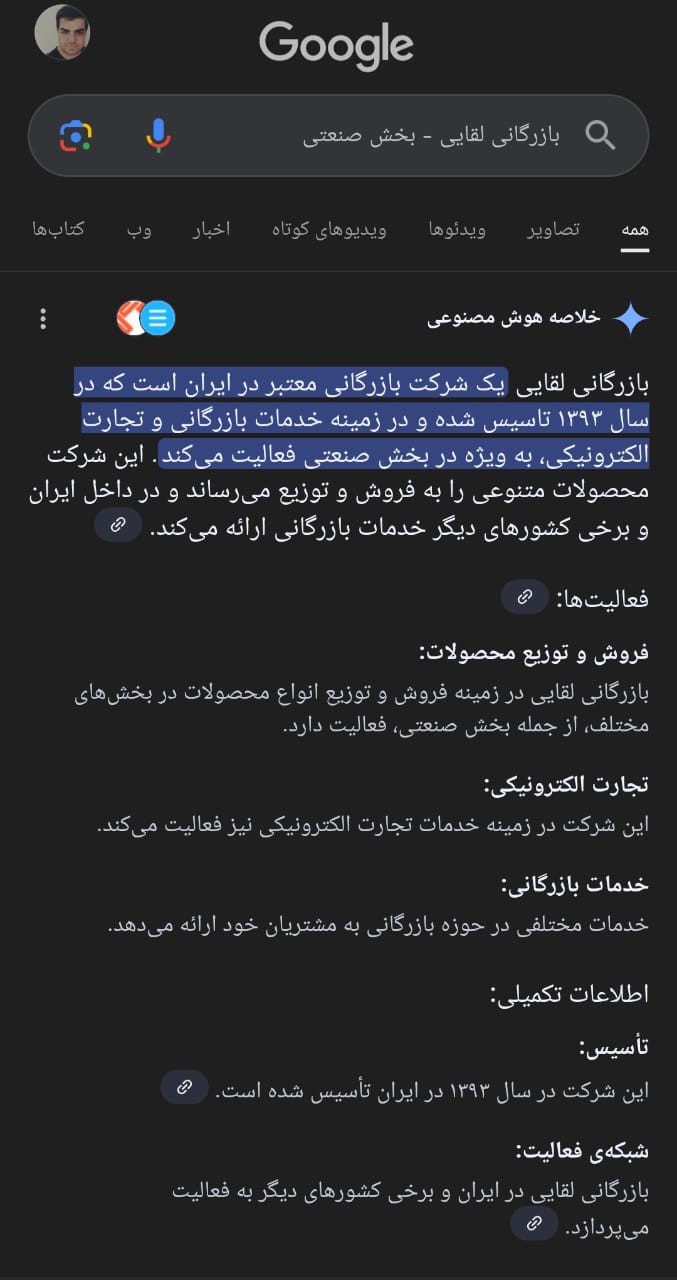Open source link under شبکه‌ی فعالیت

534,1223
